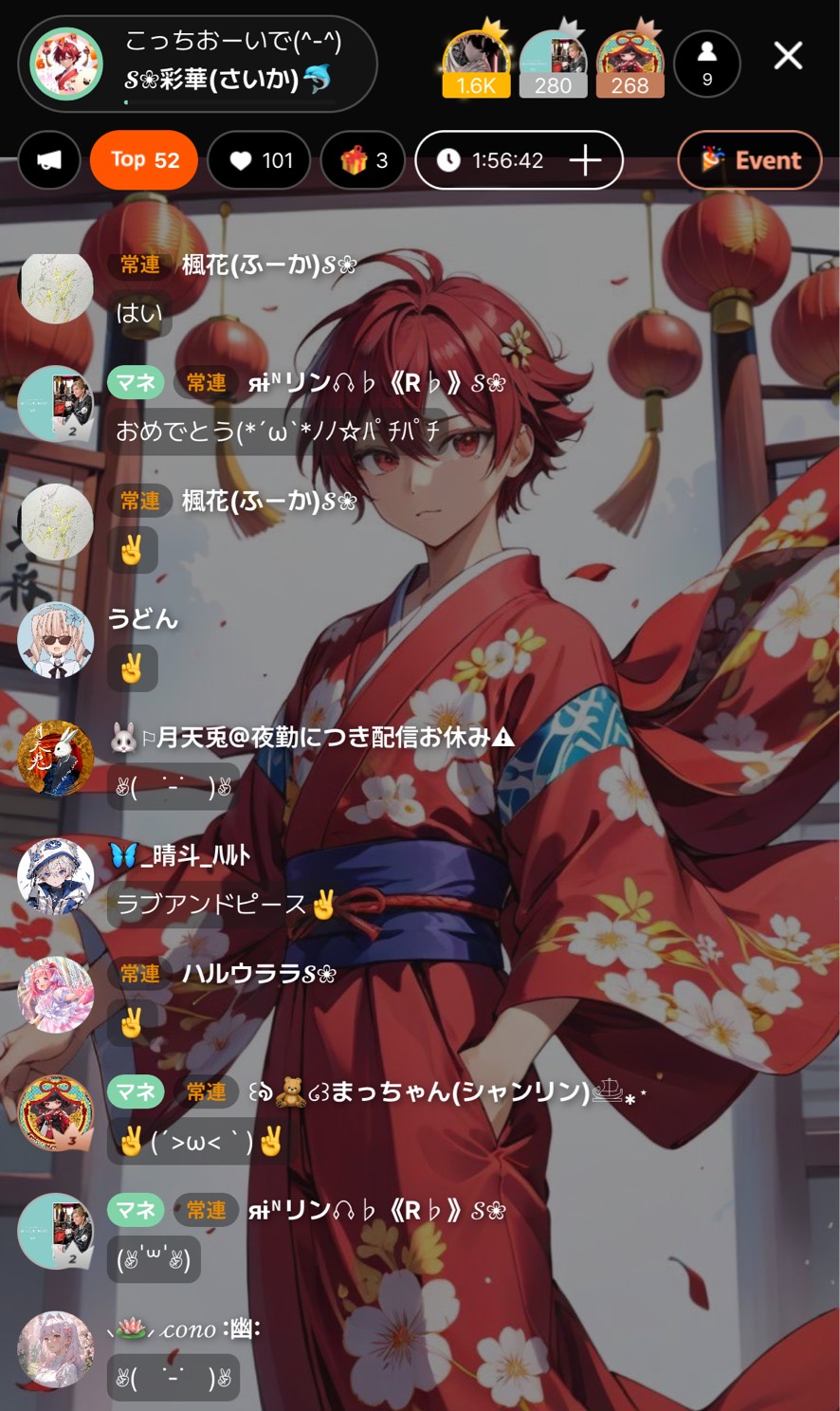Viewport: 840px width, 1411px height.
Task: Open うどん's profile avatar
Action: pos(56,640)
